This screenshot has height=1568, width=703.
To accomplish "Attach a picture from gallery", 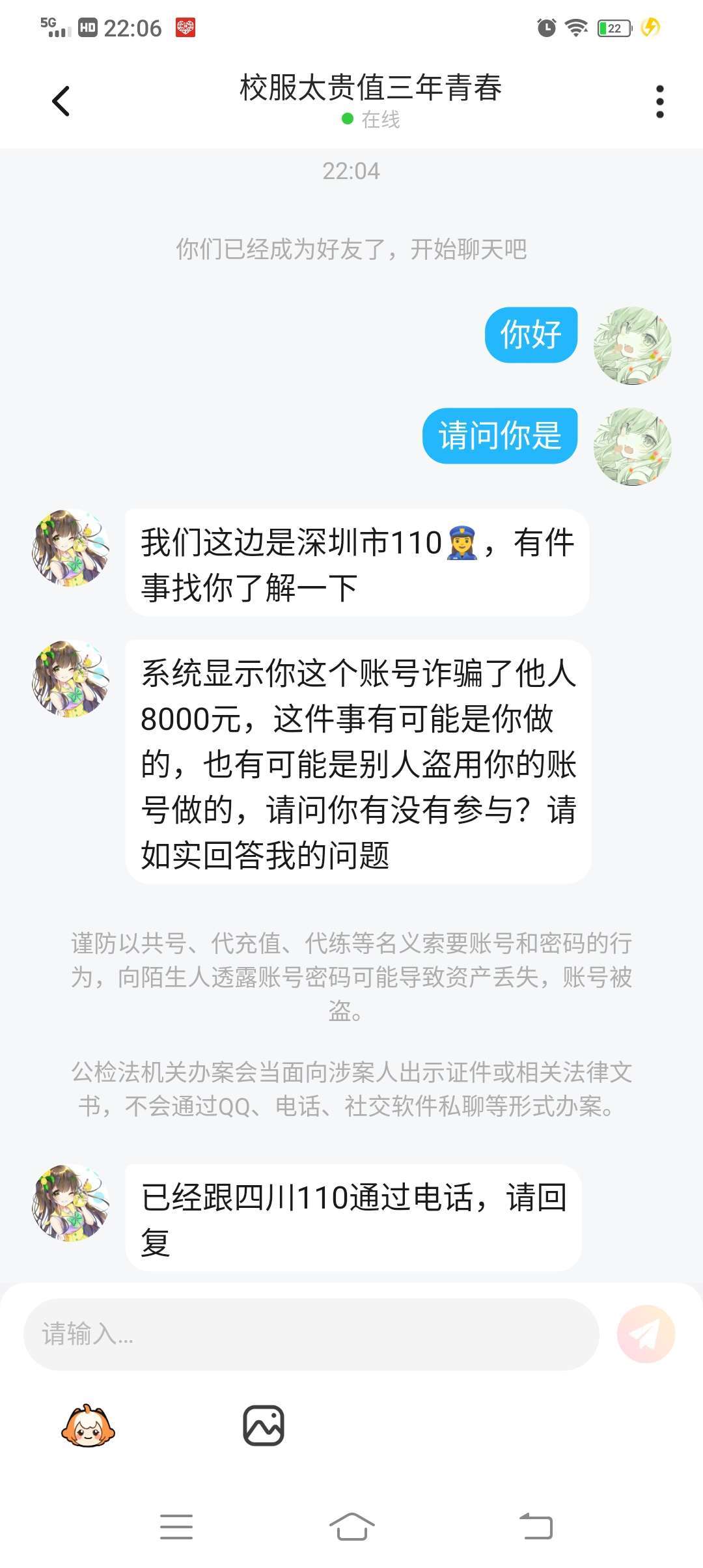I will pyautogui.click(x=264, y=1425).
